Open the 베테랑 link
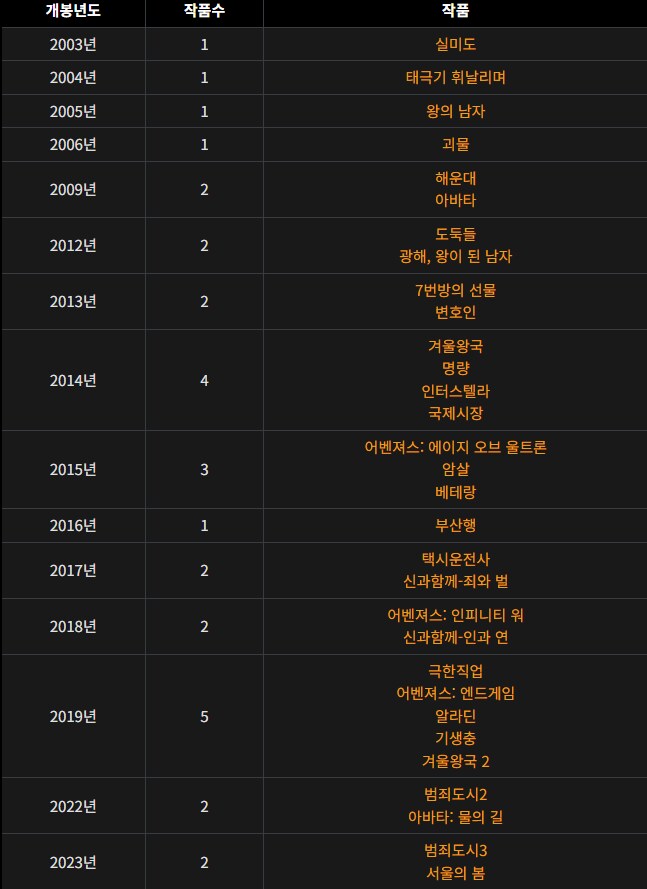Image resolution: width=647 pixels, height=889 pixels. 455,491
